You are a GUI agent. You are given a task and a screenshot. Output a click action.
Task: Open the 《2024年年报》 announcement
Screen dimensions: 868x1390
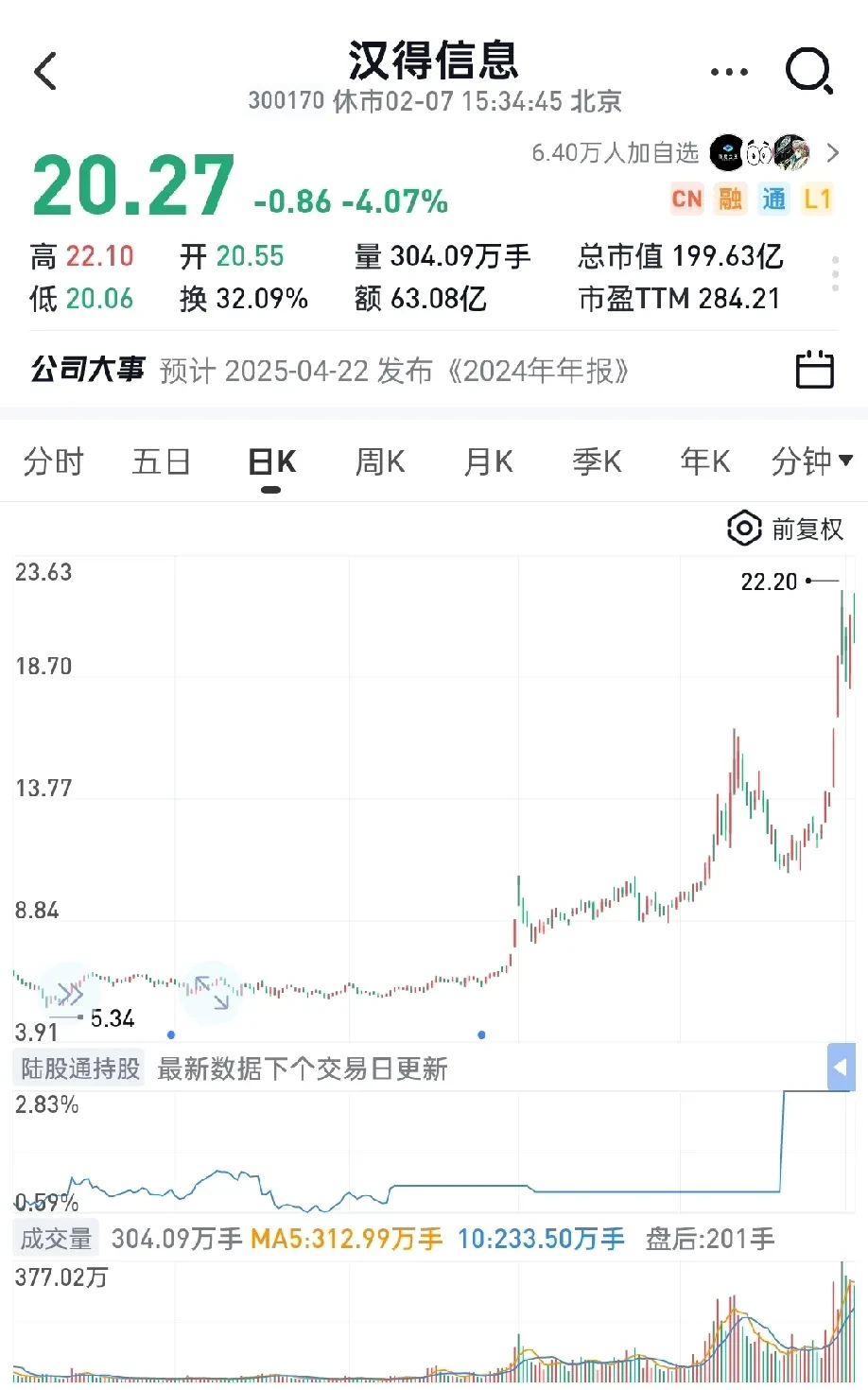534,371
